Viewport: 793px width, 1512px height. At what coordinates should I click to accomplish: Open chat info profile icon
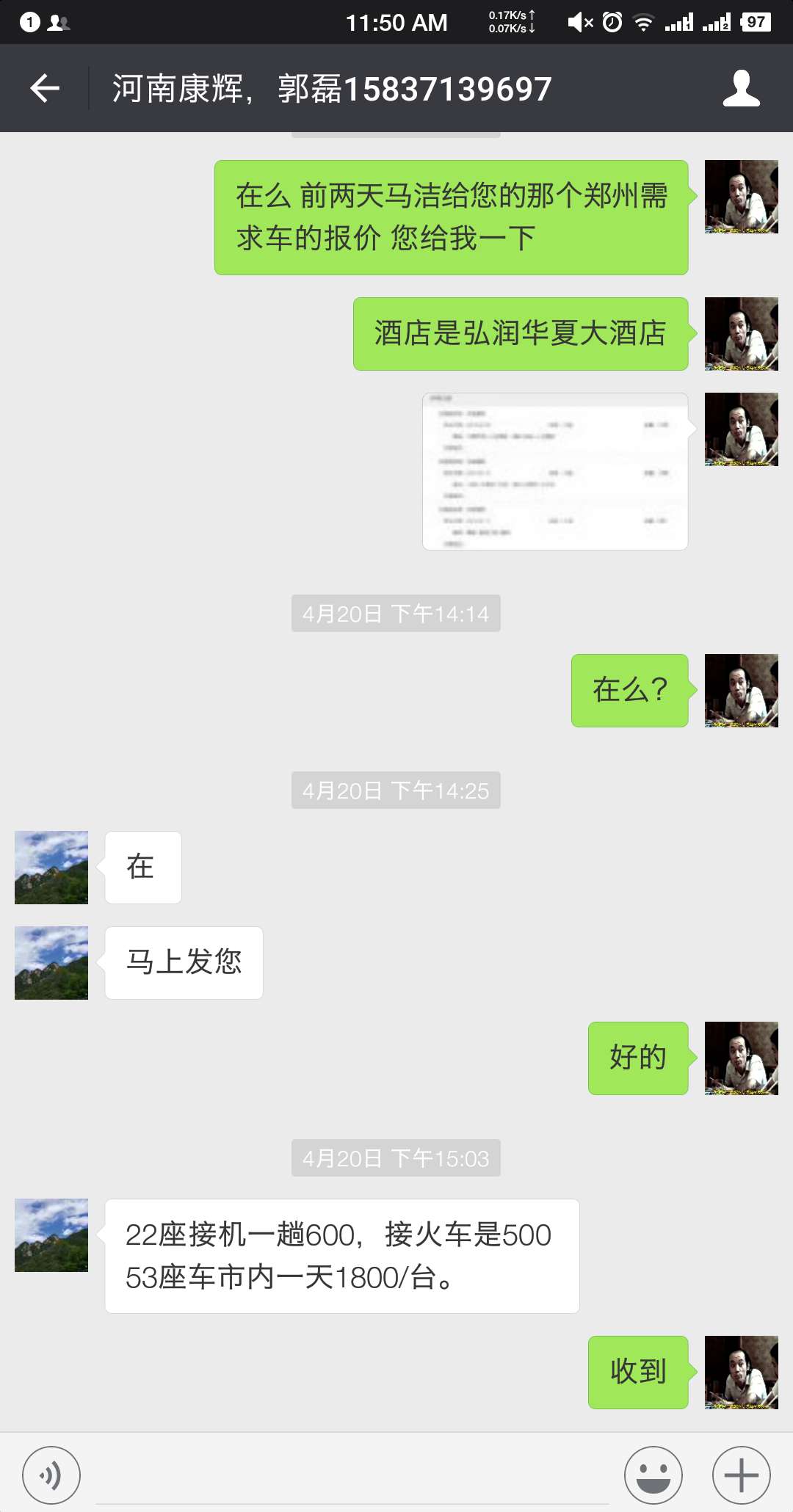[741, 89]
